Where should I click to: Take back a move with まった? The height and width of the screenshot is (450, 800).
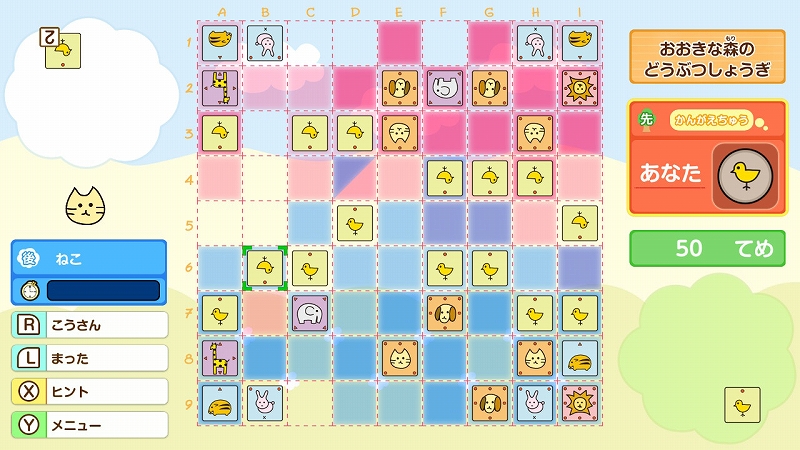tap(90, 358)
